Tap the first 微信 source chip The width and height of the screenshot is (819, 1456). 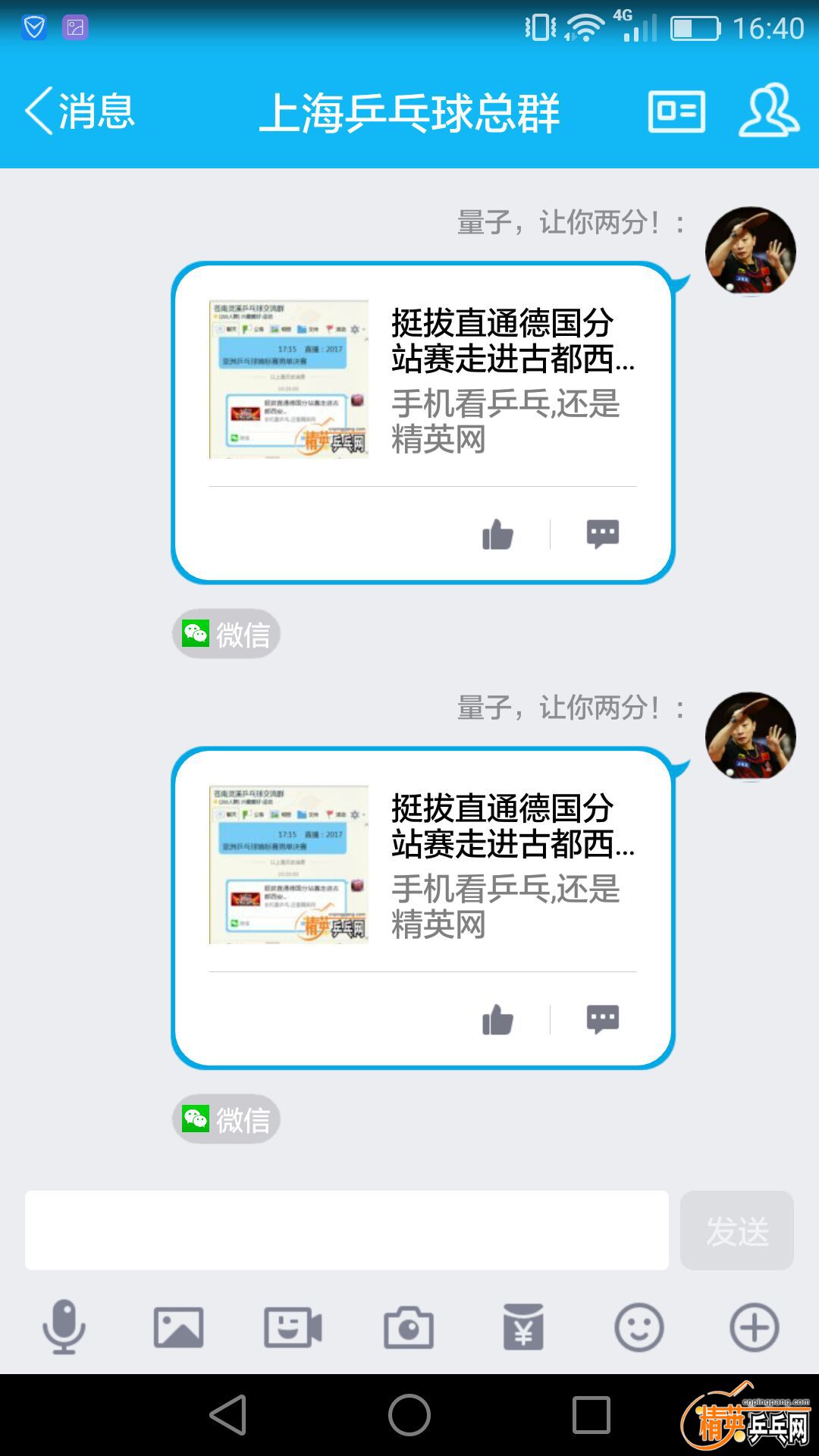point(227,634)
